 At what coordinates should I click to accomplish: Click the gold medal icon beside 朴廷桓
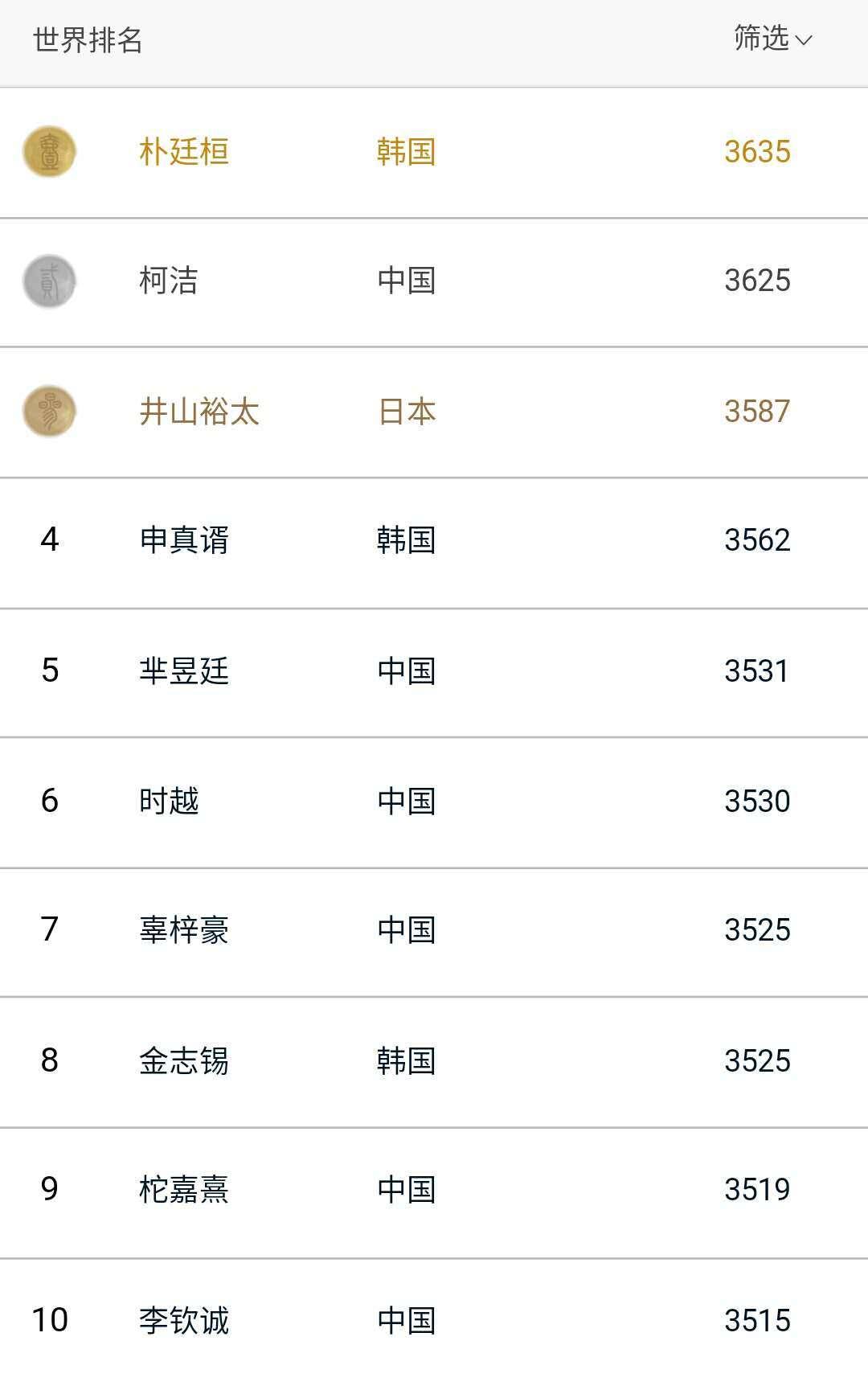(x=48, y=150)
